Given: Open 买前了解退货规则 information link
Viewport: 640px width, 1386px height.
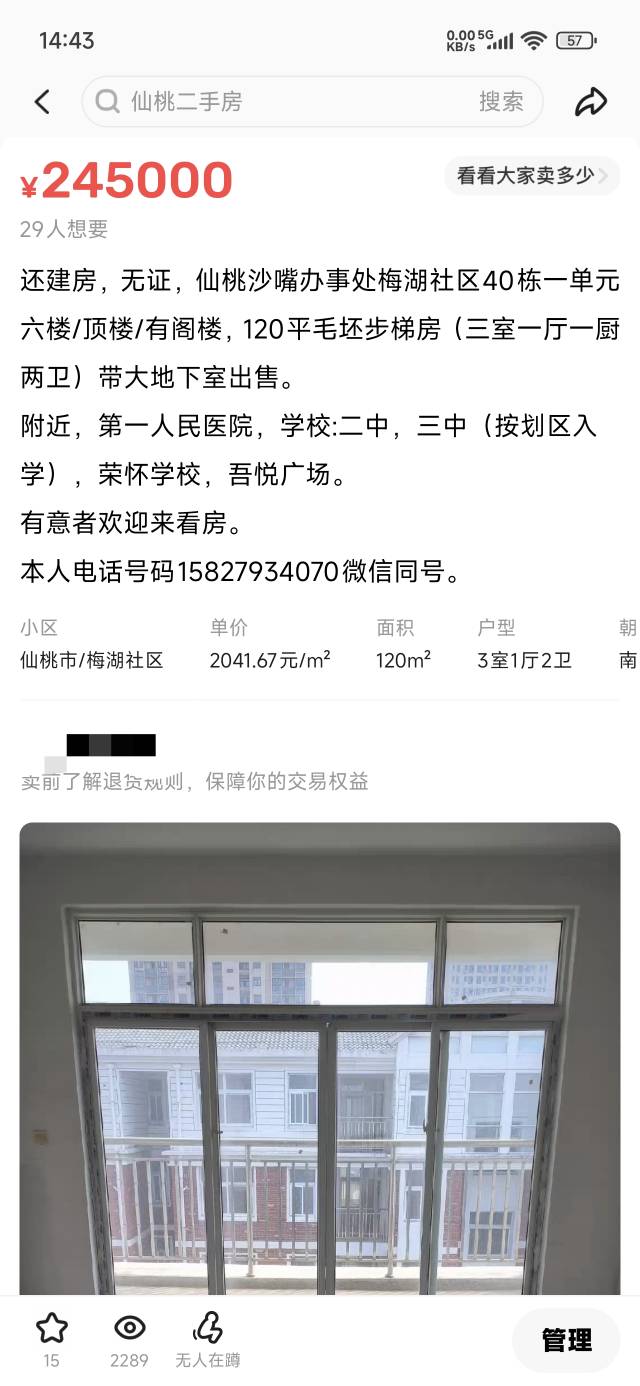Looking at the screenshot, I should (195, 781).
